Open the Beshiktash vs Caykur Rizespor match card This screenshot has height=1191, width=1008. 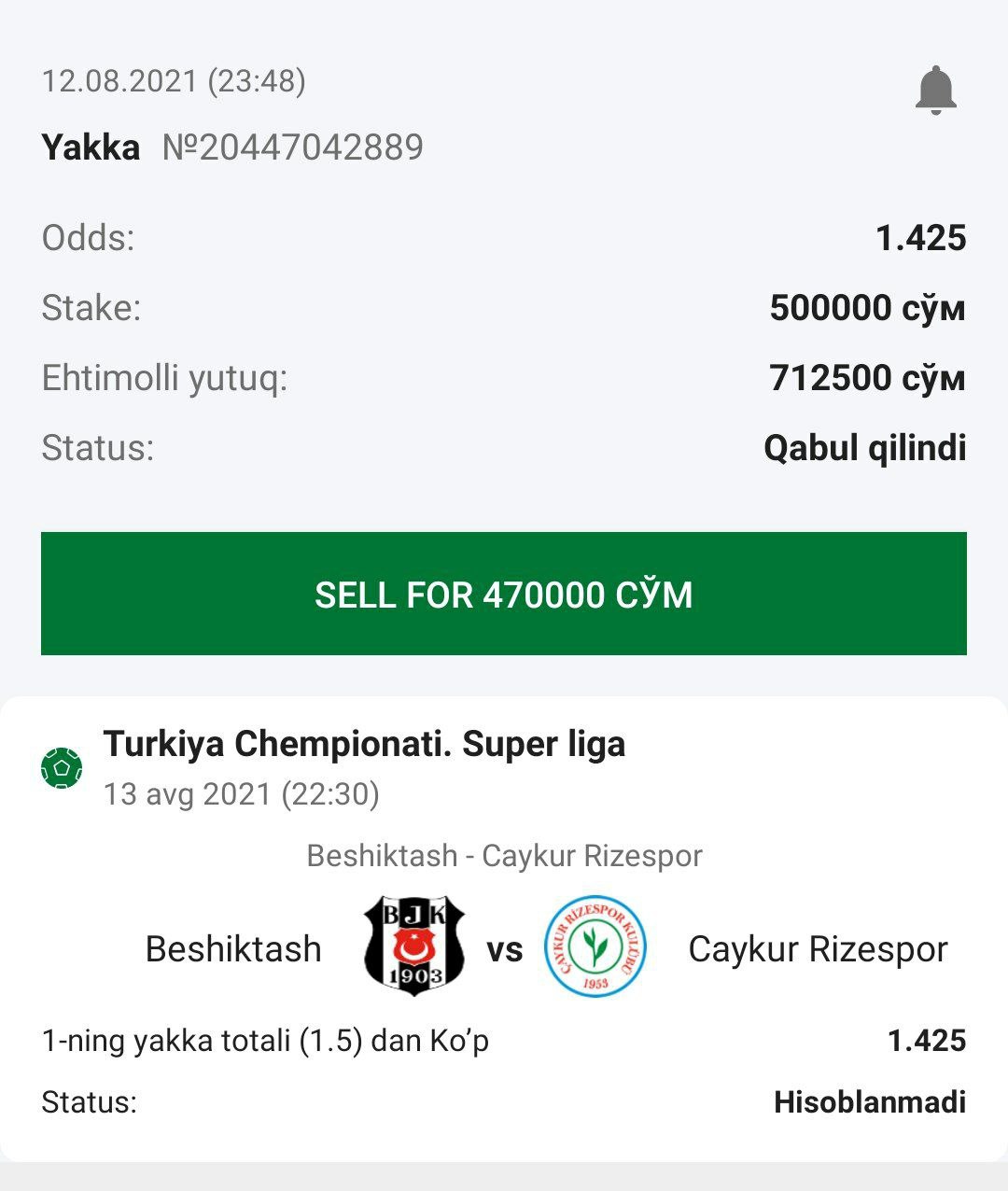pos(504,947)
